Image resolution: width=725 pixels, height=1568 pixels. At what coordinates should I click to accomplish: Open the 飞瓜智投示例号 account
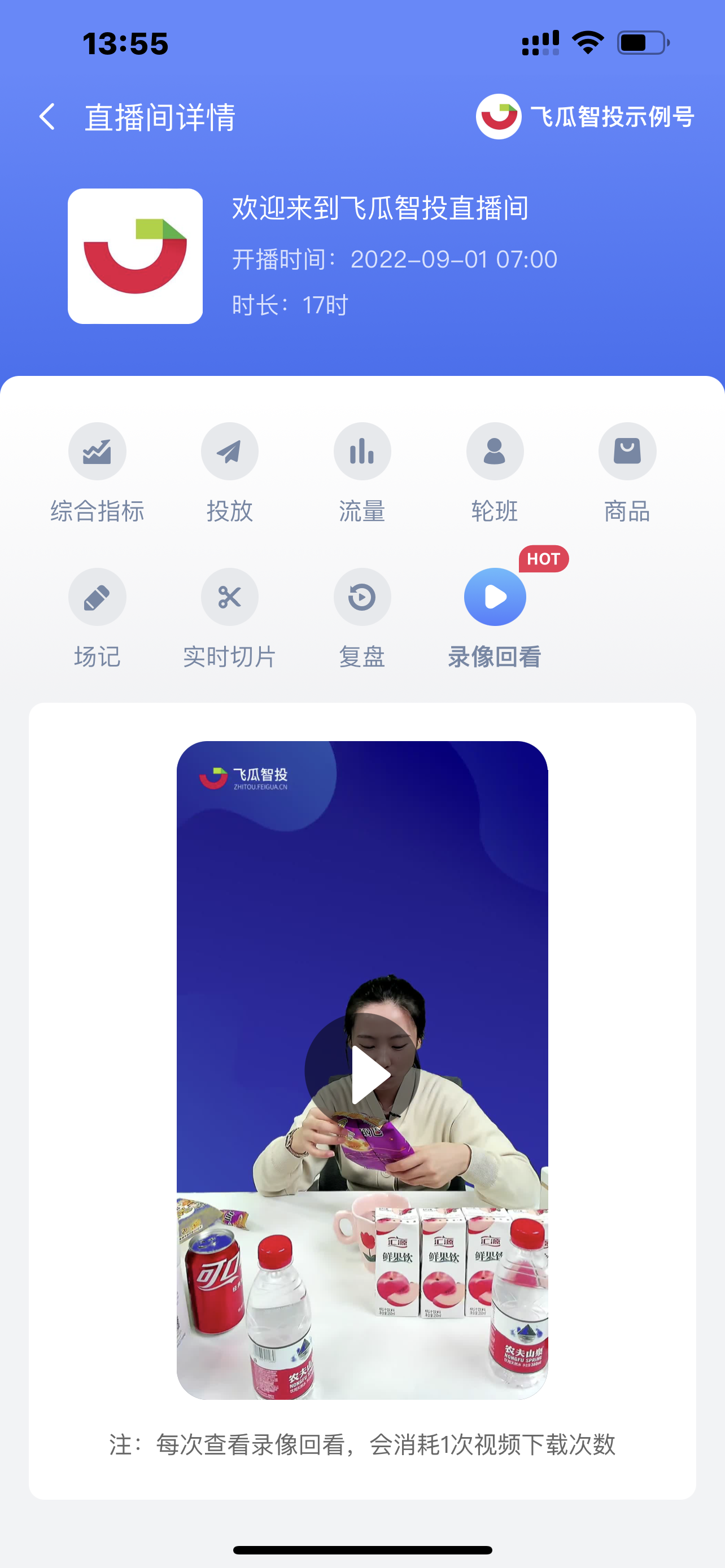(x=584, y=116)
